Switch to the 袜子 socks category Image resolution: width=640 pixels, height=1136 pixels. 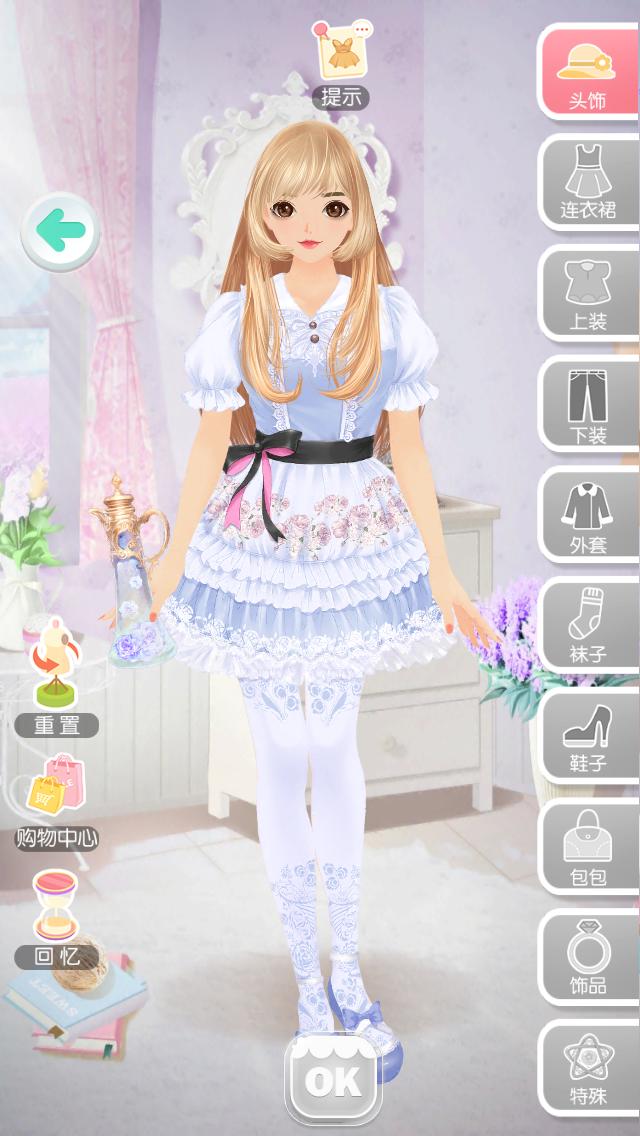(x=588, y=626)
